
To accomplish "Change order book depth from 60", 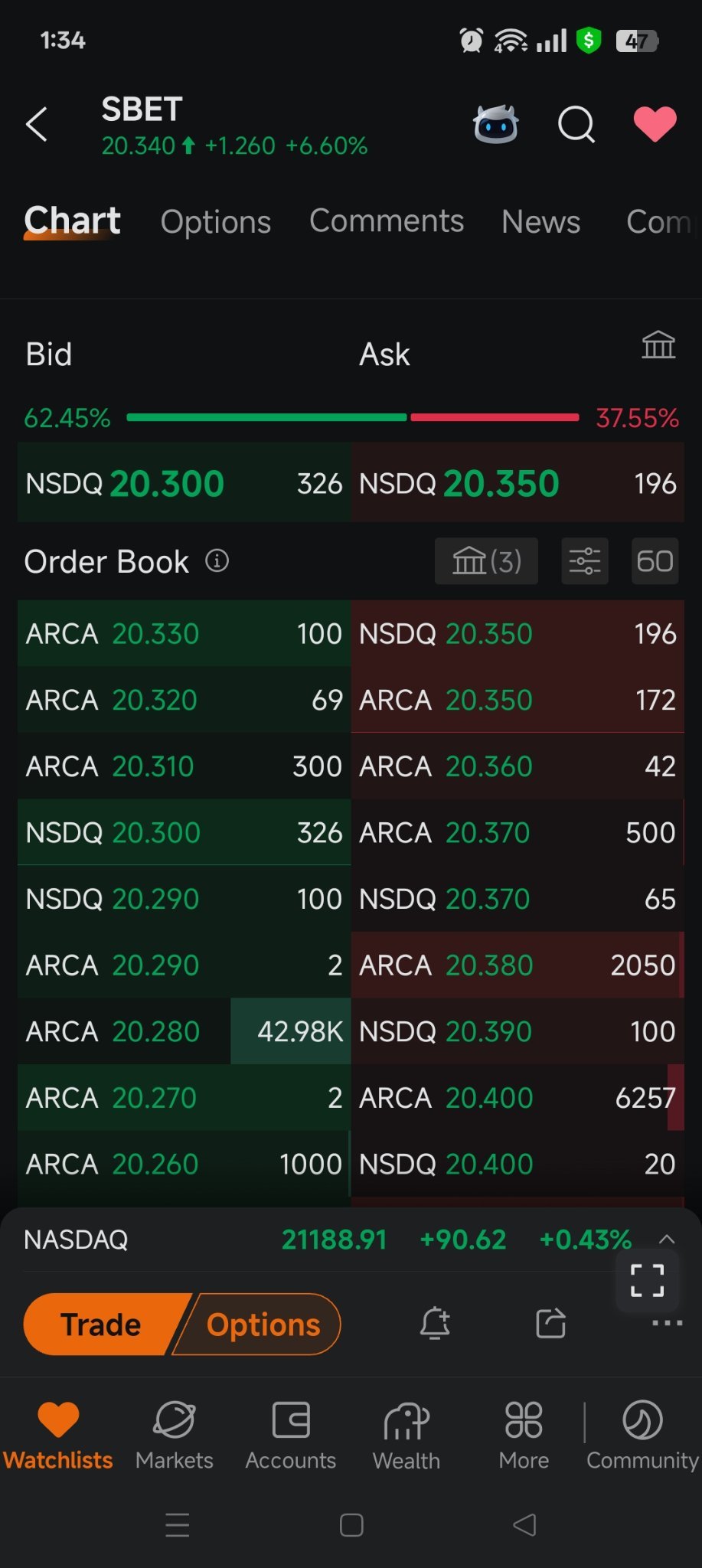I will (655, 561).
